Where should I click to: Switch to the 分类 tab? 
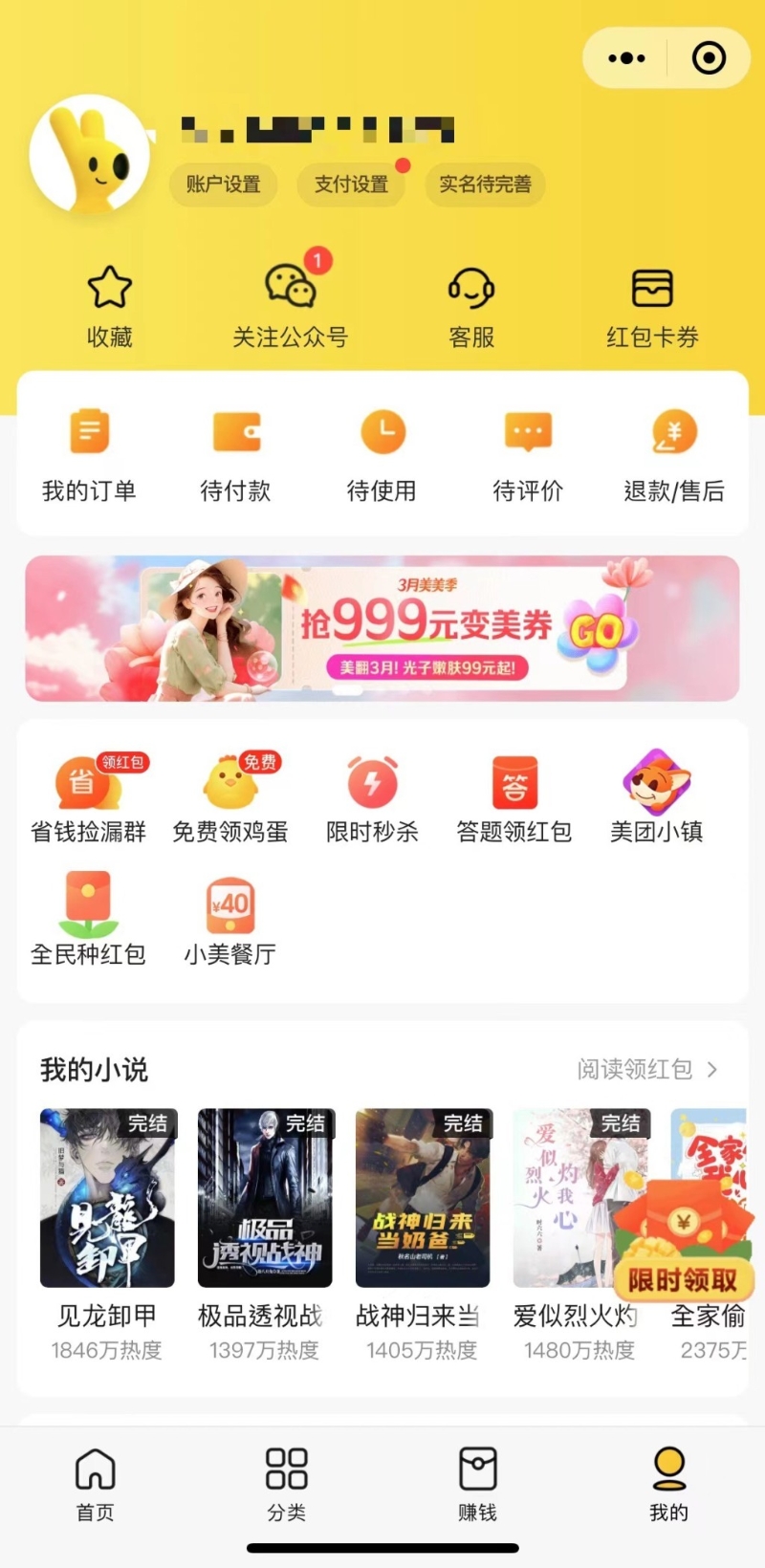click(x=286, y=1482)
